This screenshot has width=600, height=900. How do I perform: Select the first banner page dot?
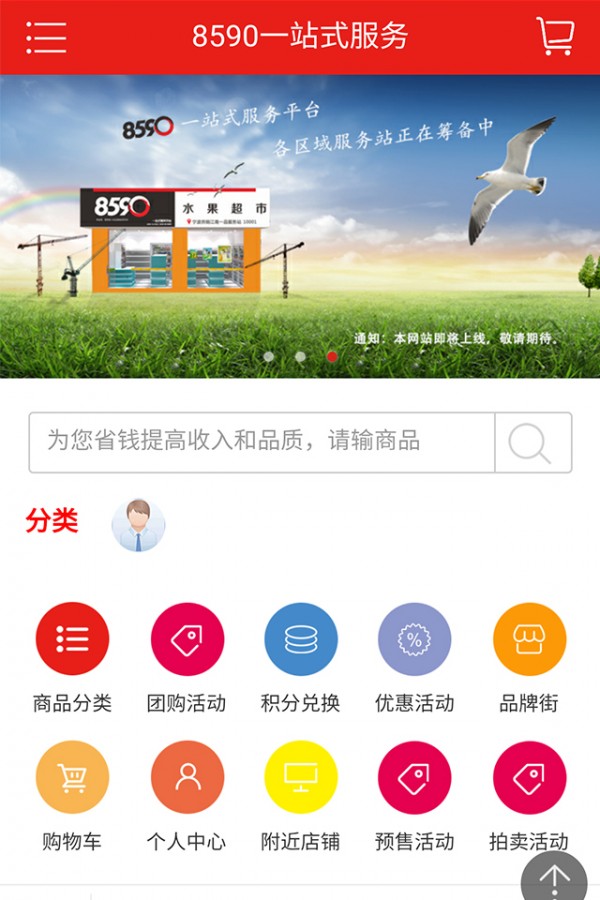268,356
